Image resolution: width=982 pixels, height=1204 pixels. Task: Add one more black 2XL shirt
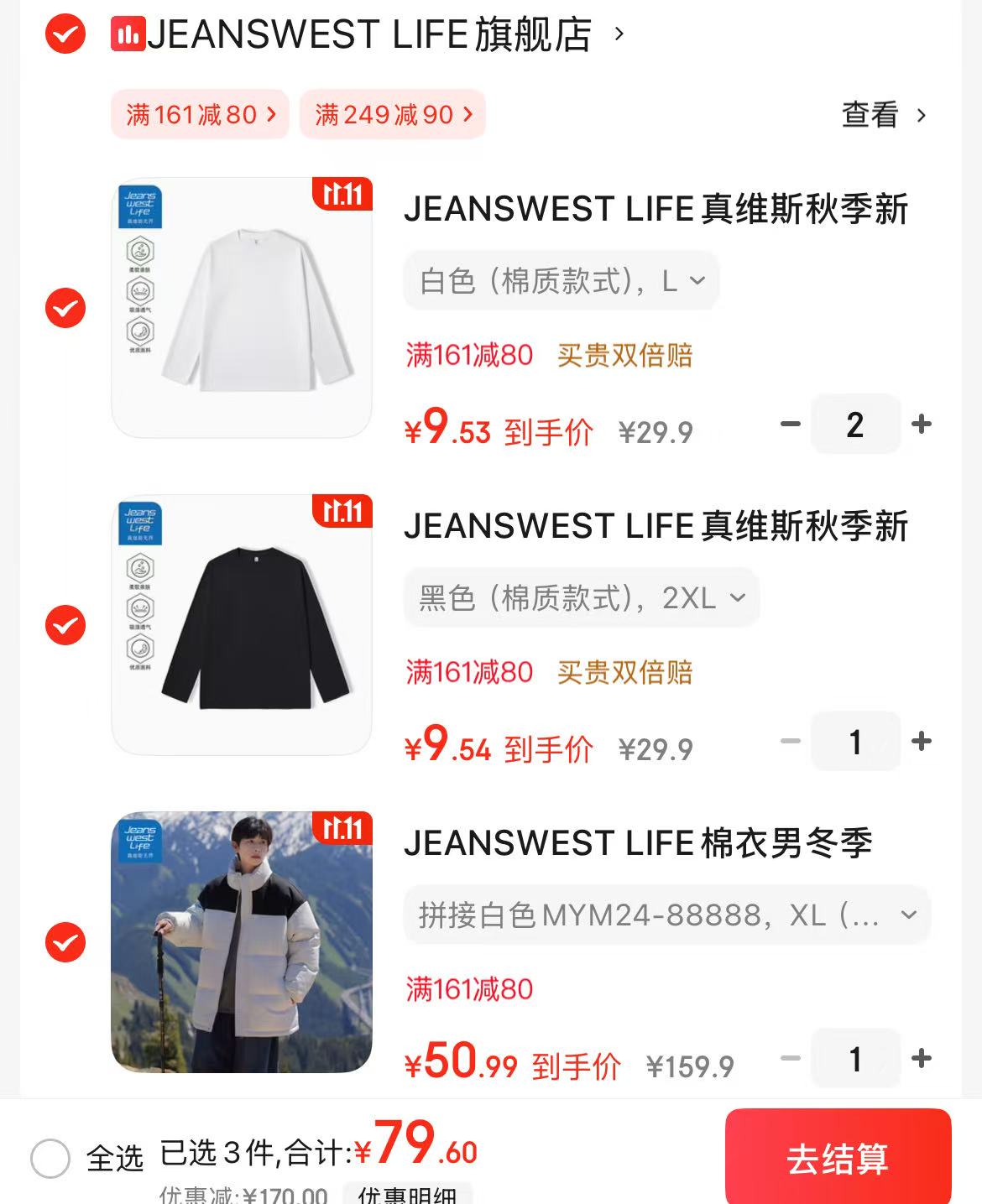click(x=922, y=742)
